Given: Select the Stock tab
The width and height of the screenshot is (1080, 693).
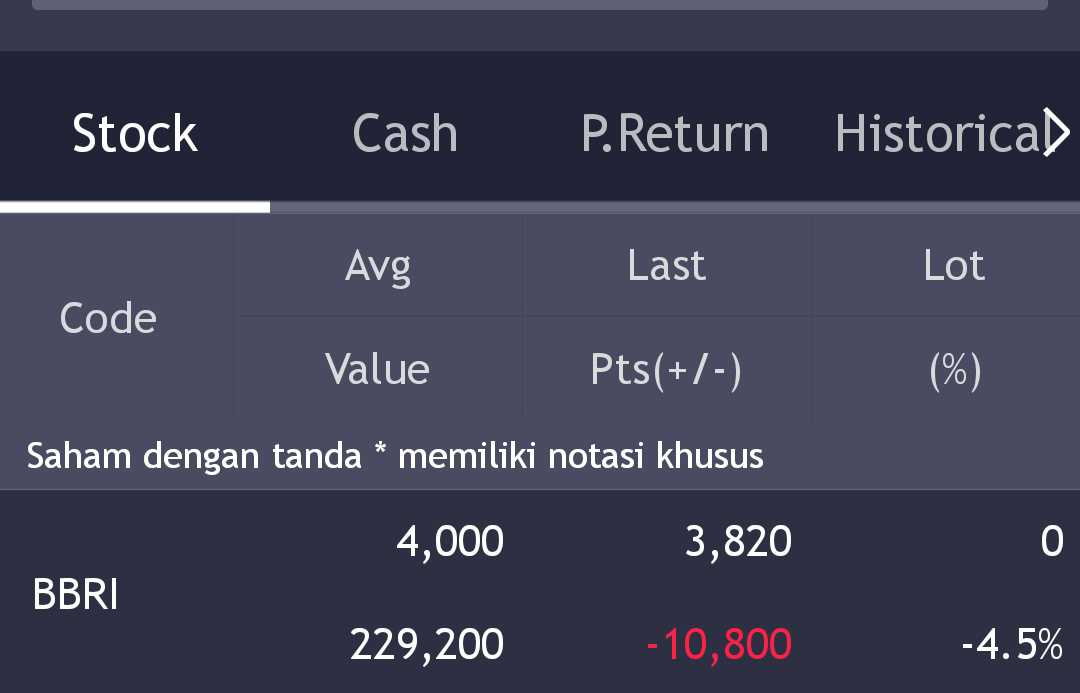Looking at the screenshot, I should point(135,133).
